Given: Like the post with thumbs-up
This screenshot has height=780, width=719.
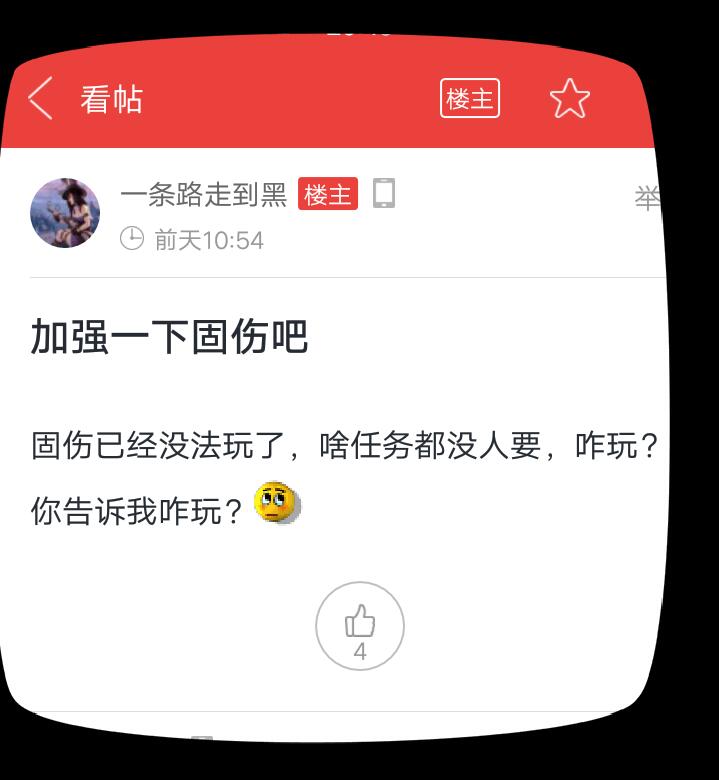Looking at the screenshot, I should (x=360, y=626).
